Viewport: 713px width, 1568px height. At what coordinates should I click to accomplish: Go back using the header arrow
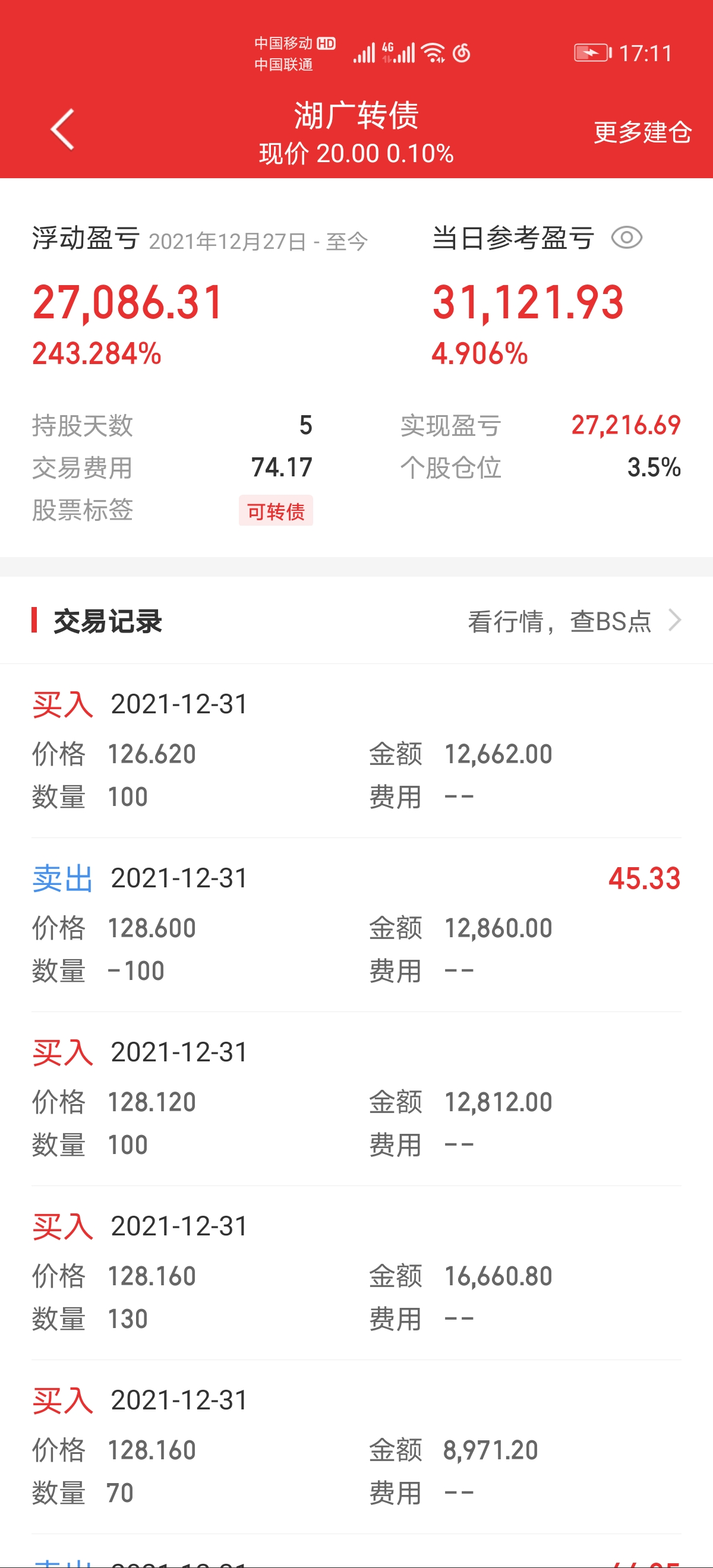pyautogui.click(x=62, y=129)
